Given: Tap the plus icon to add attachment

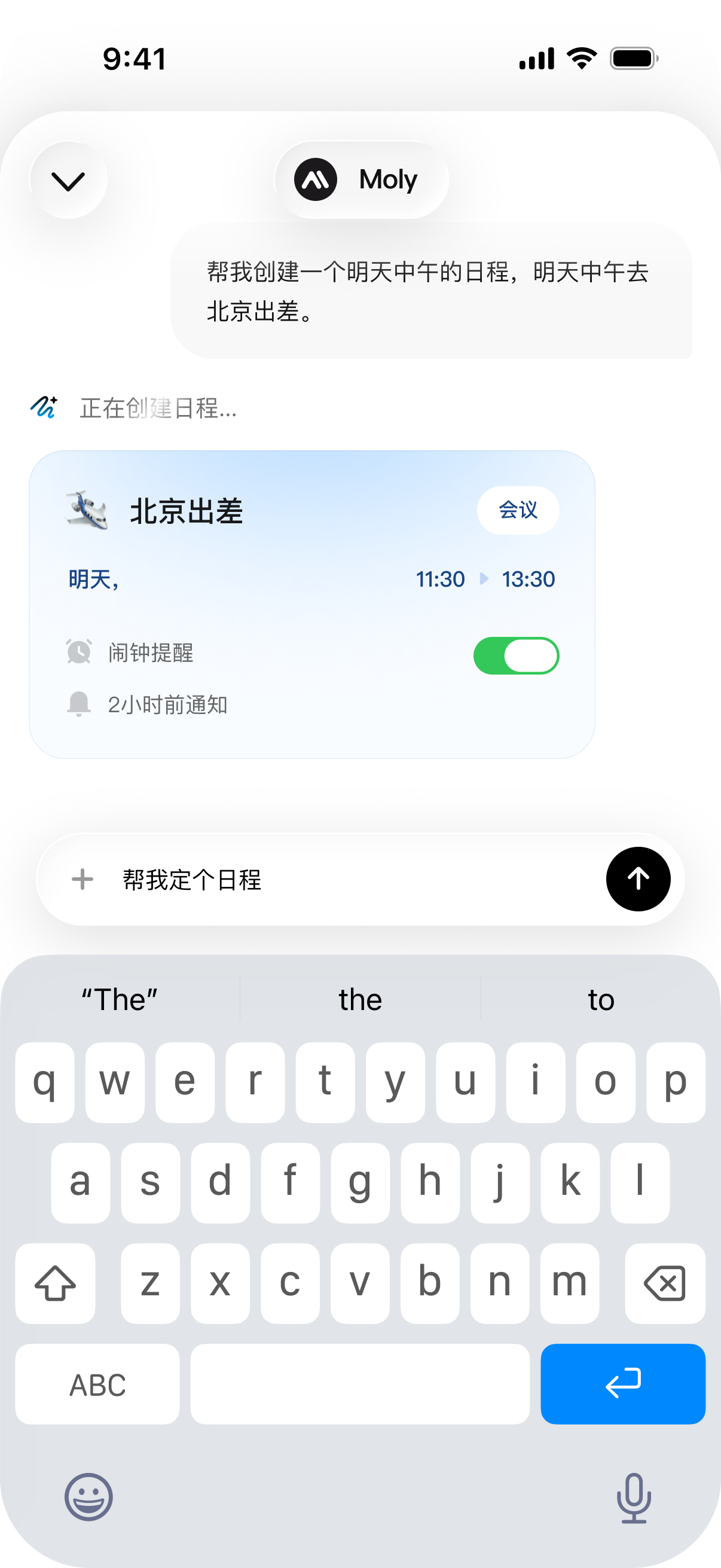Looking at the screenshot, I should pos(82,880).
